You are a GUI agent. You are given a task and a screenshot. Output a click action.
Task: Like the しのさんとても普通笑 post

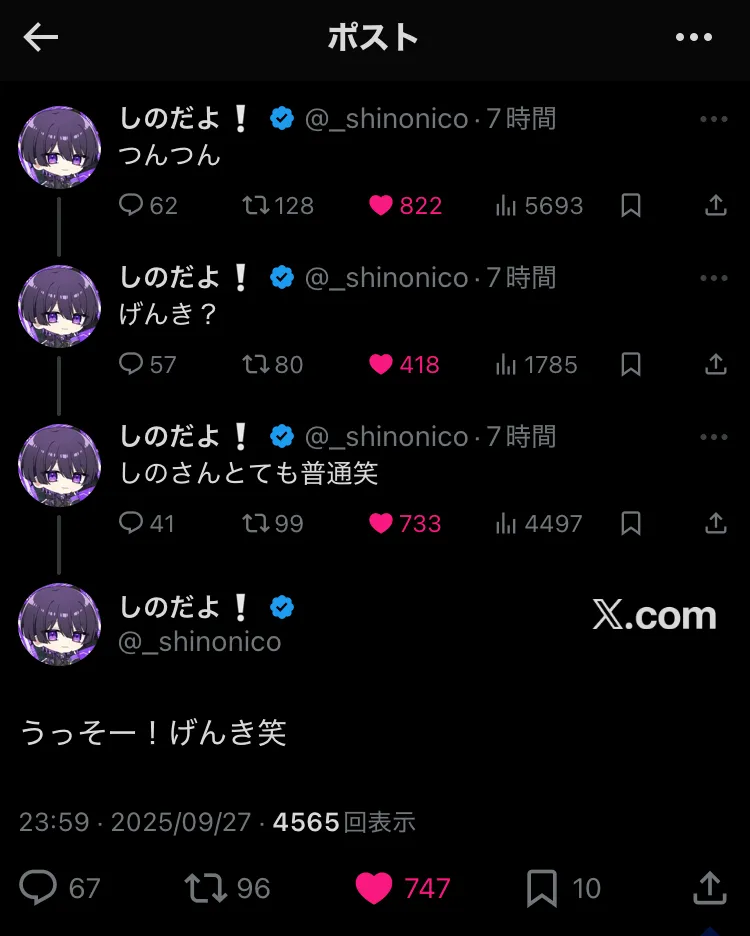pos(381,523)
